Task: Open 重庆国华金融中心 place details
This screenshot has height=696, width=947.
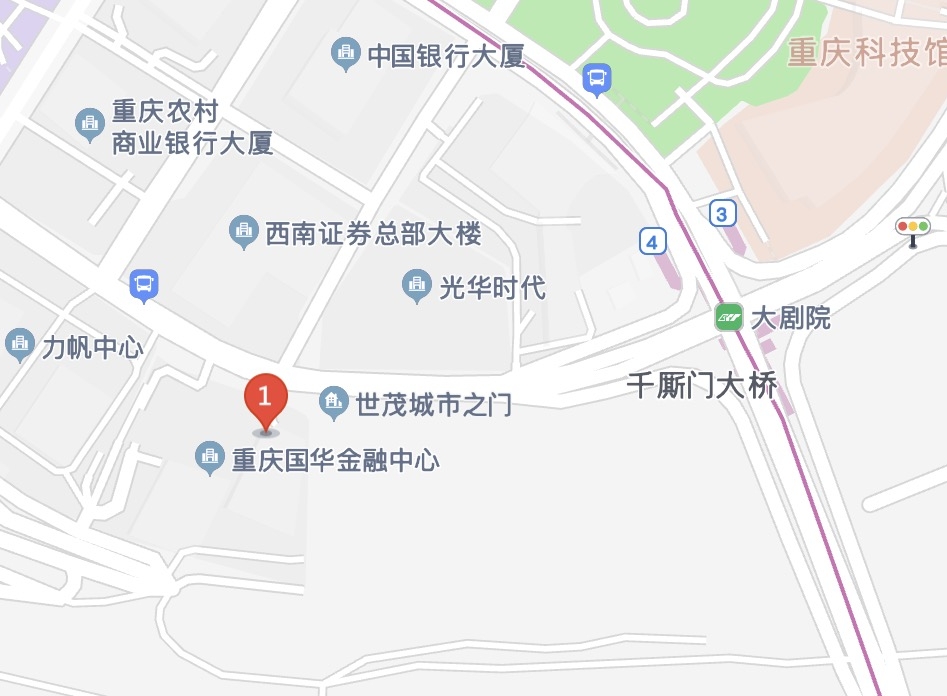Action: (x=210, y=459)
